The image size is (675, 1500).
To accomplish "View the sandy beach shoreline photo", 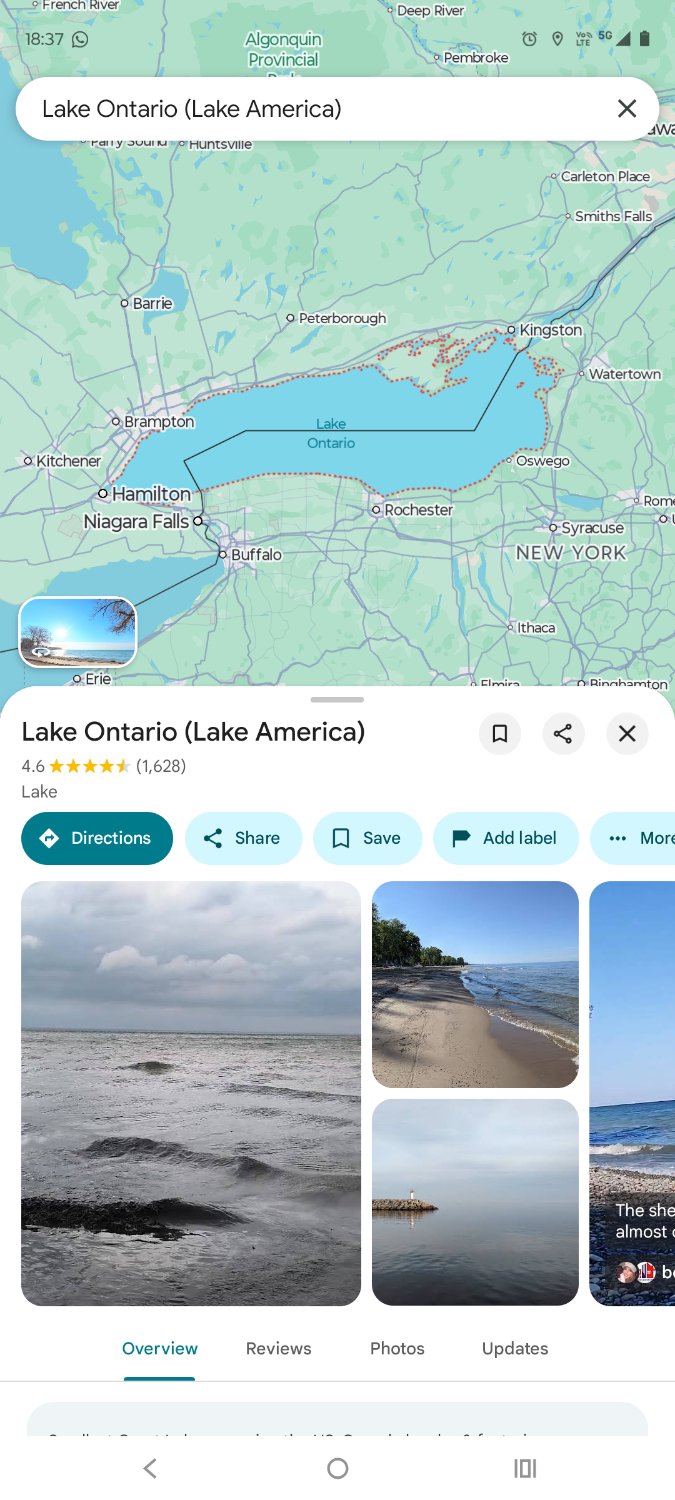I will pos(475,984).
